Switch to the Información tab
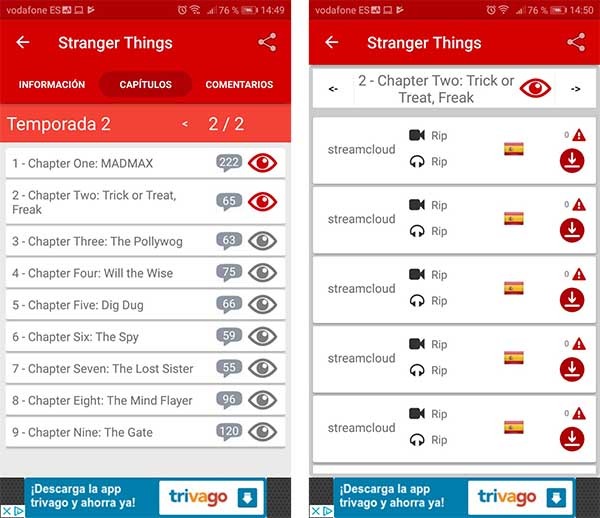The height and width of the screenshot is (518, 600). 52,85
